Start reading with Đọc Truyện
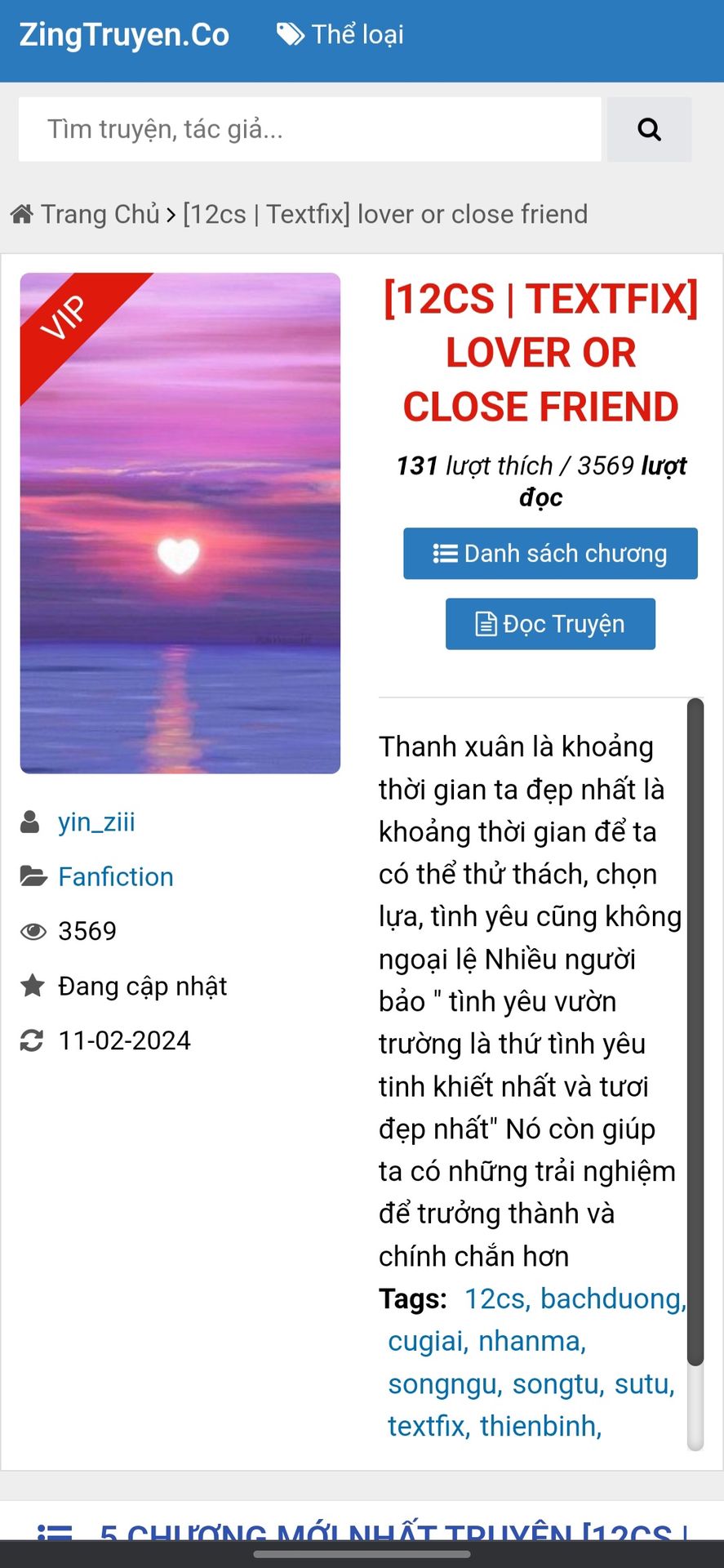The image size is (724, 1568). pyautogui.click(x=550, y=624)
